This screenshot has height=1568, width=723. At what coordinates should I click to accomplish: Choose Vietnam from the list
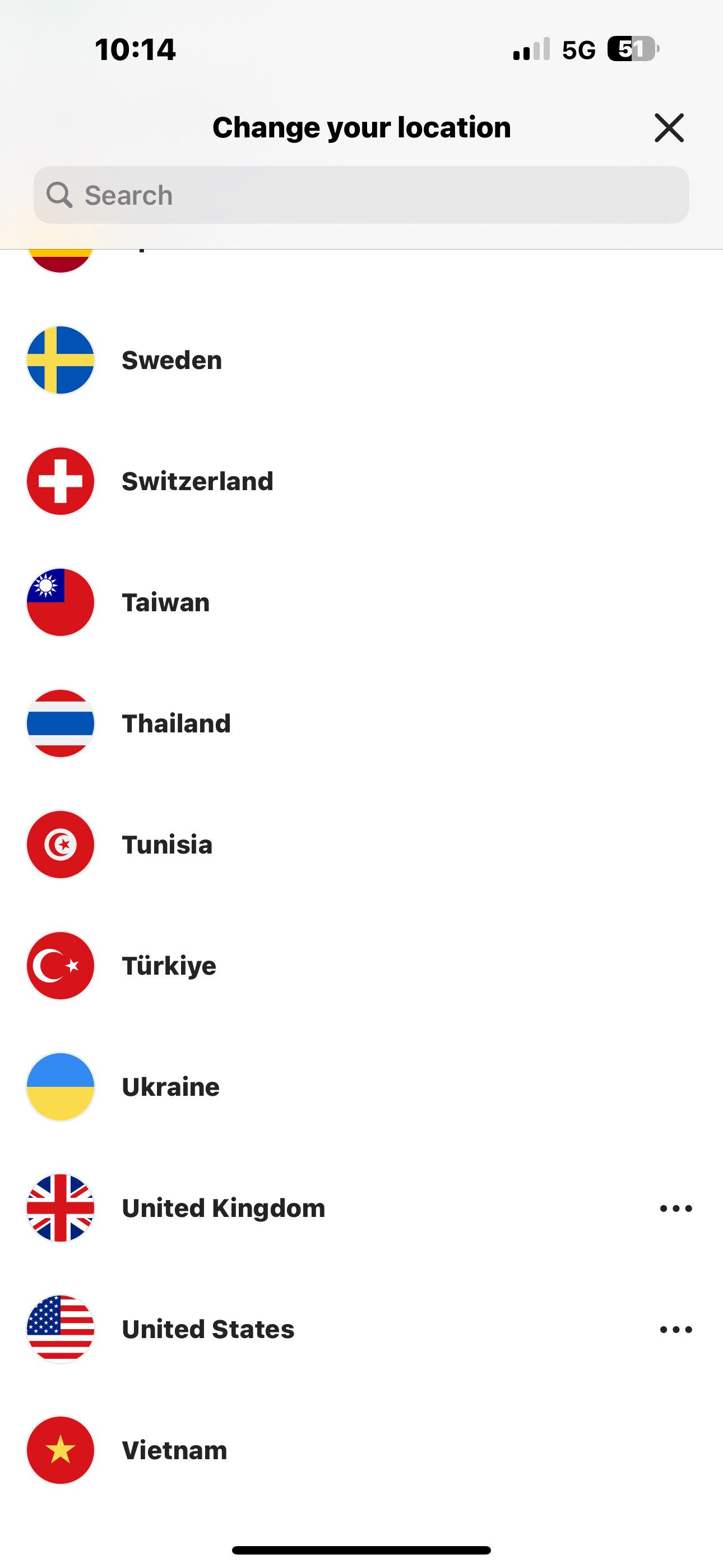[x=174, y=1451]
